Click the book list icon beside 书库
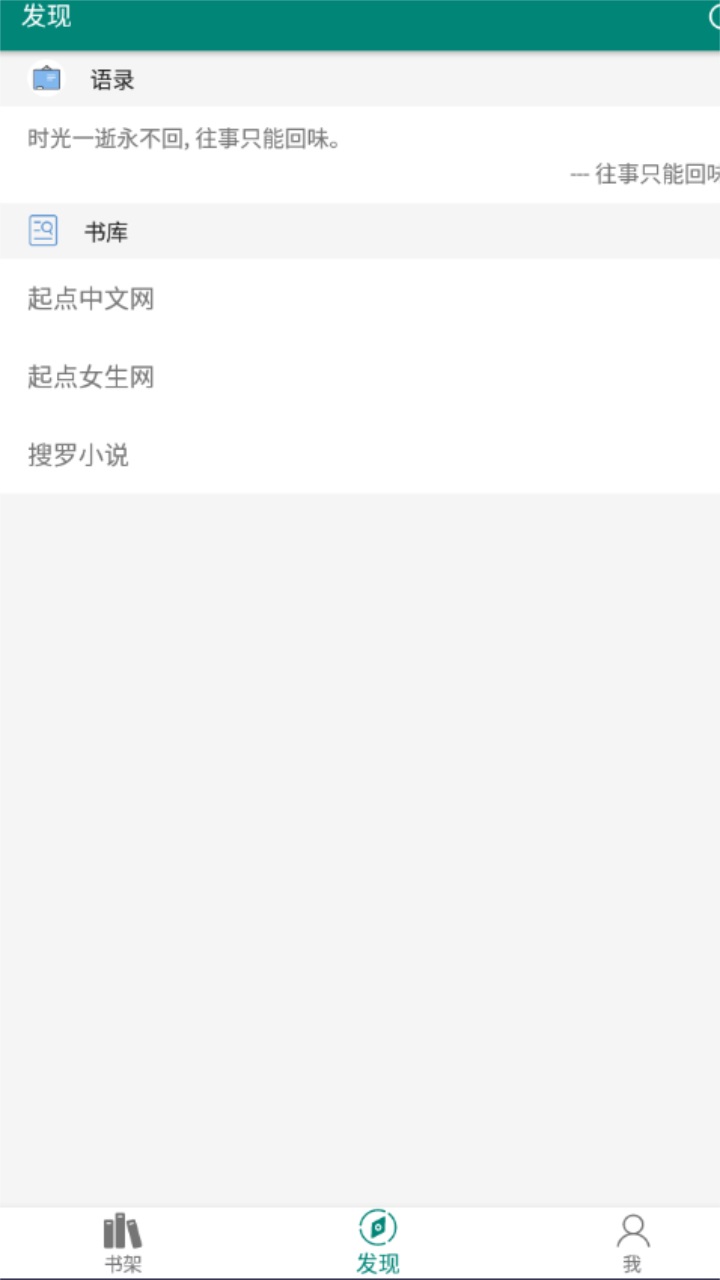The image size is (720, 1280). coord(42,230)
